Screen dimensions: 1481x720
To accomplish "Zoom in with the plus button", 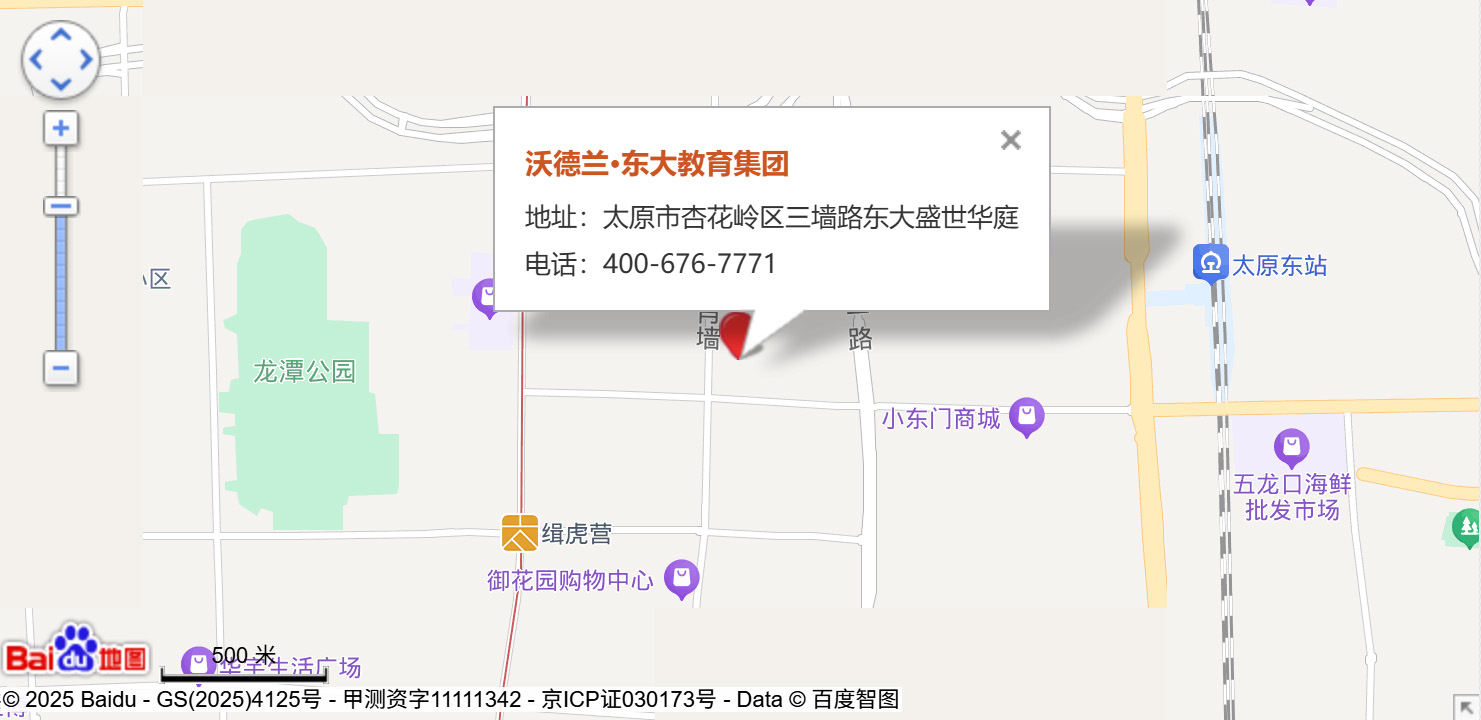I will (x=61, y=128).
